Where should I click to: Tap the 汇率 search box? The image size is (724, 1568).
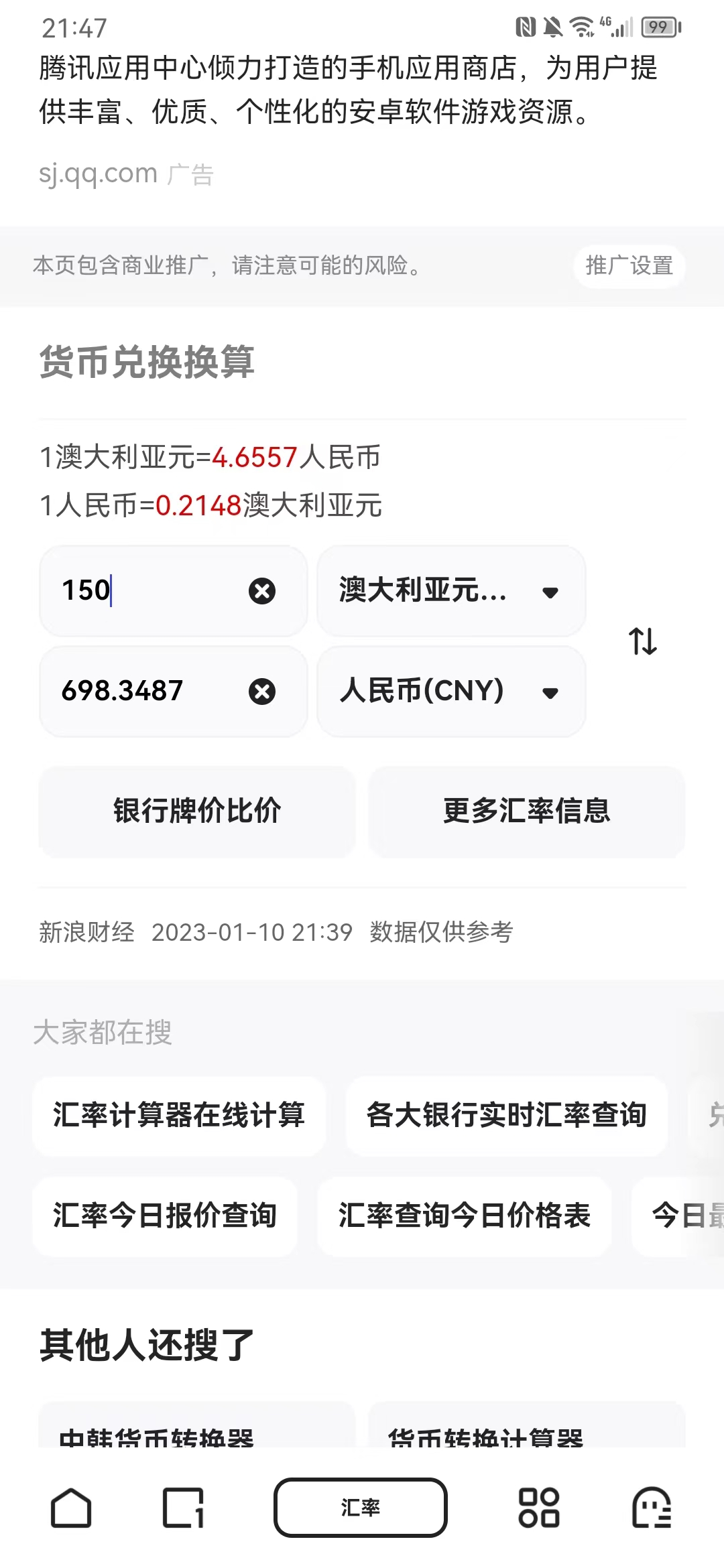click(361, 1508)
